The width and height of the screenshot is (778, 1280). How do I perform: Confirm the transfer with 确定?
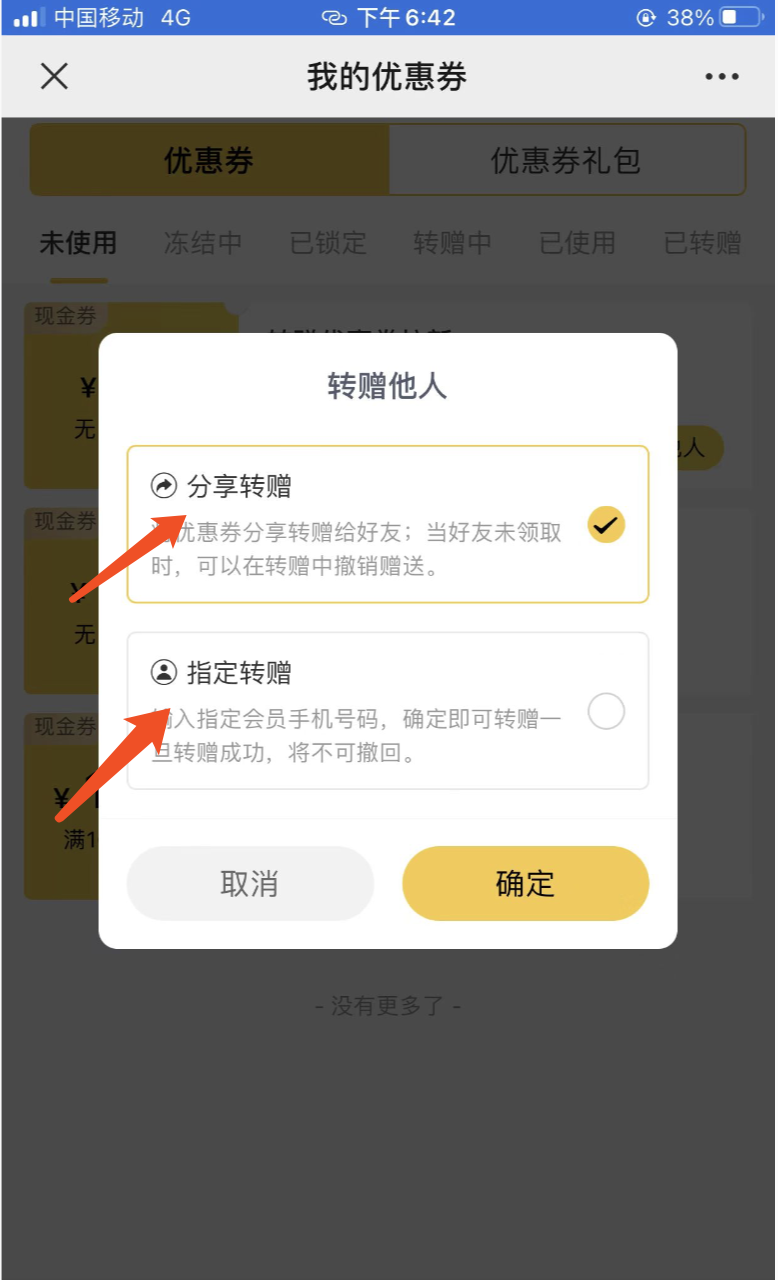click(x=525, y=883)
